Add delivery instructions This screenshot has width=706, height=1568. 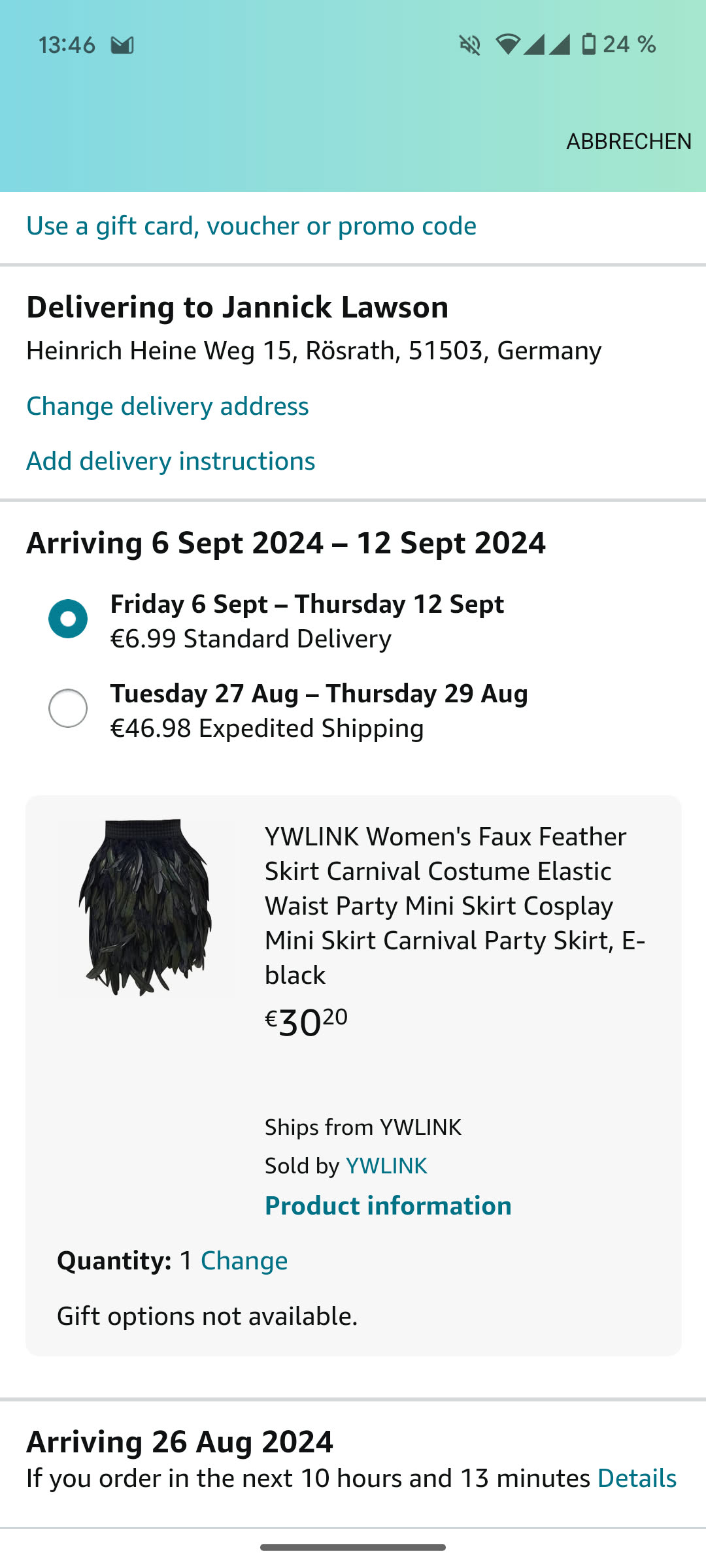point(171,461)
